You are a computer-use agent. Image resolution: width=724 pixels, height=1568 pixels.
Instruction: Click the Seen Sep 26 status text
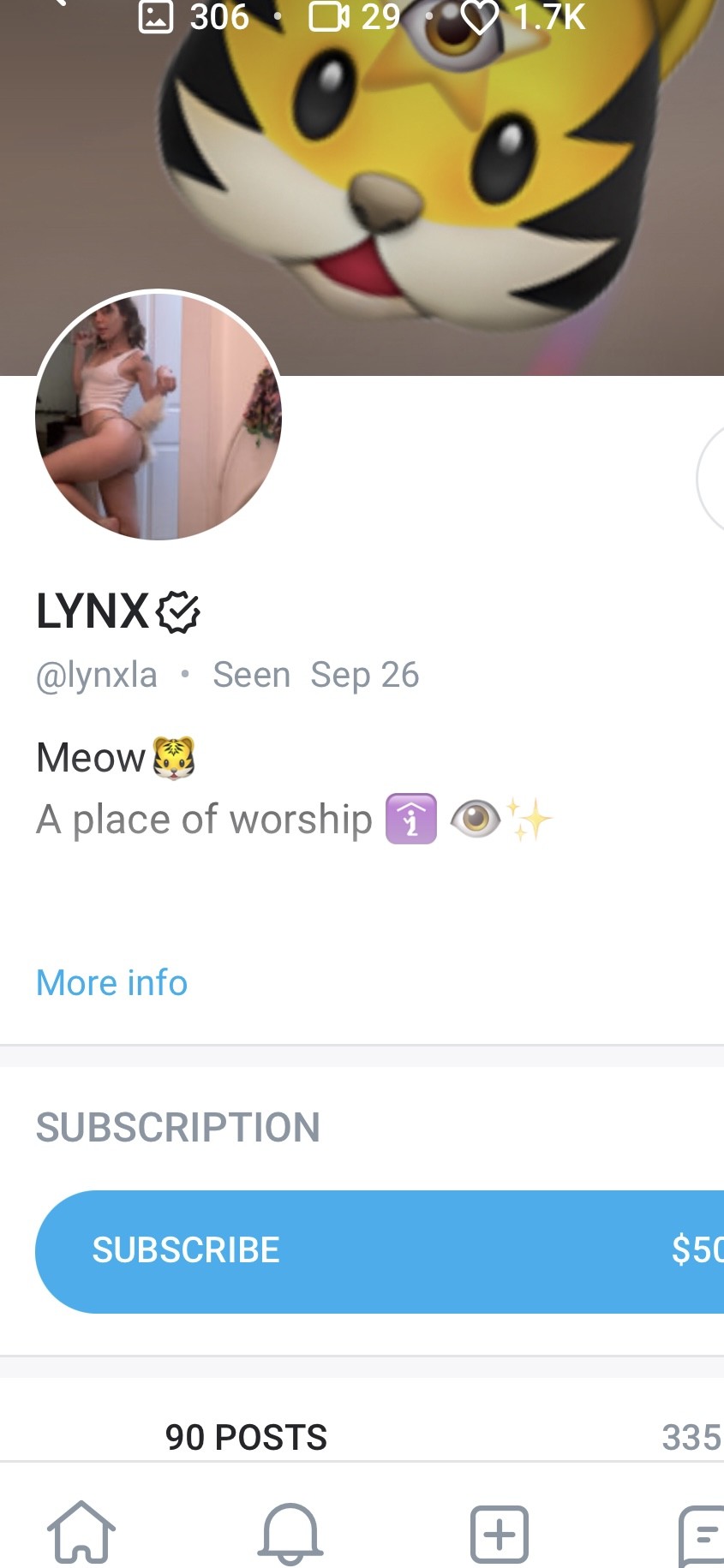pyautogui.click(x=315, y=675)
